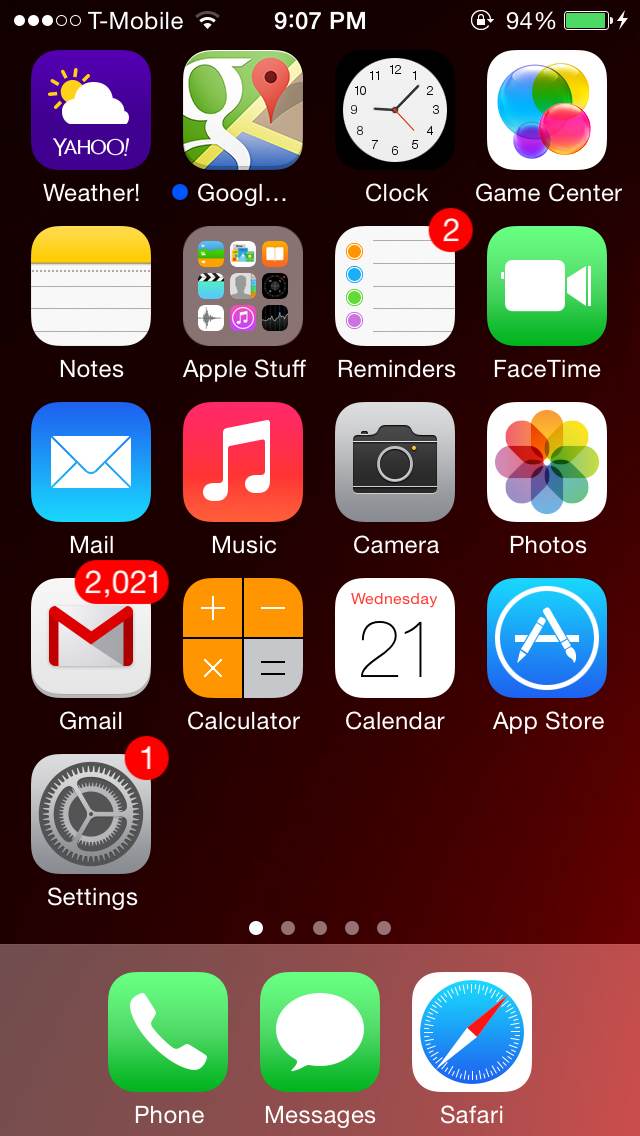The width and height of the screenshot is (640, 1136).
Task: Open the App Store
Action: pyautogui.click(x=547, y=638)
